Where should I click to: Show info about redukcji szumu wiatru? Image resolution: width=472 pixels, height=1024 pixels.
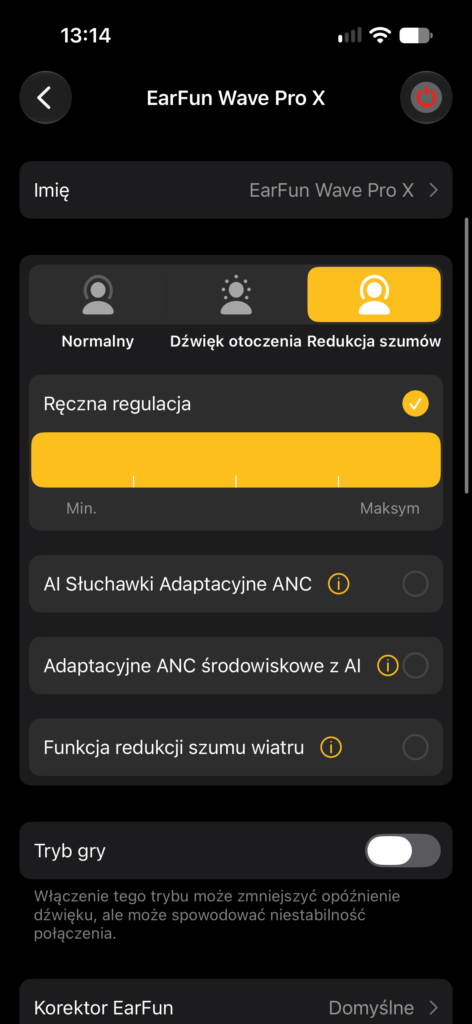(x=330, y=747)
